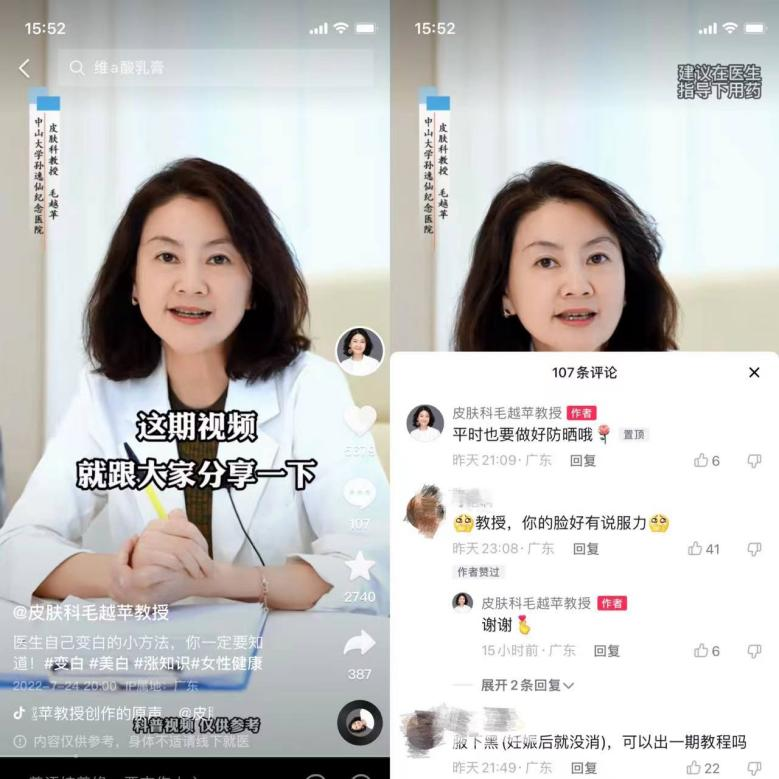Open the search box showing 维a酸乳膏

coord(215,68)
